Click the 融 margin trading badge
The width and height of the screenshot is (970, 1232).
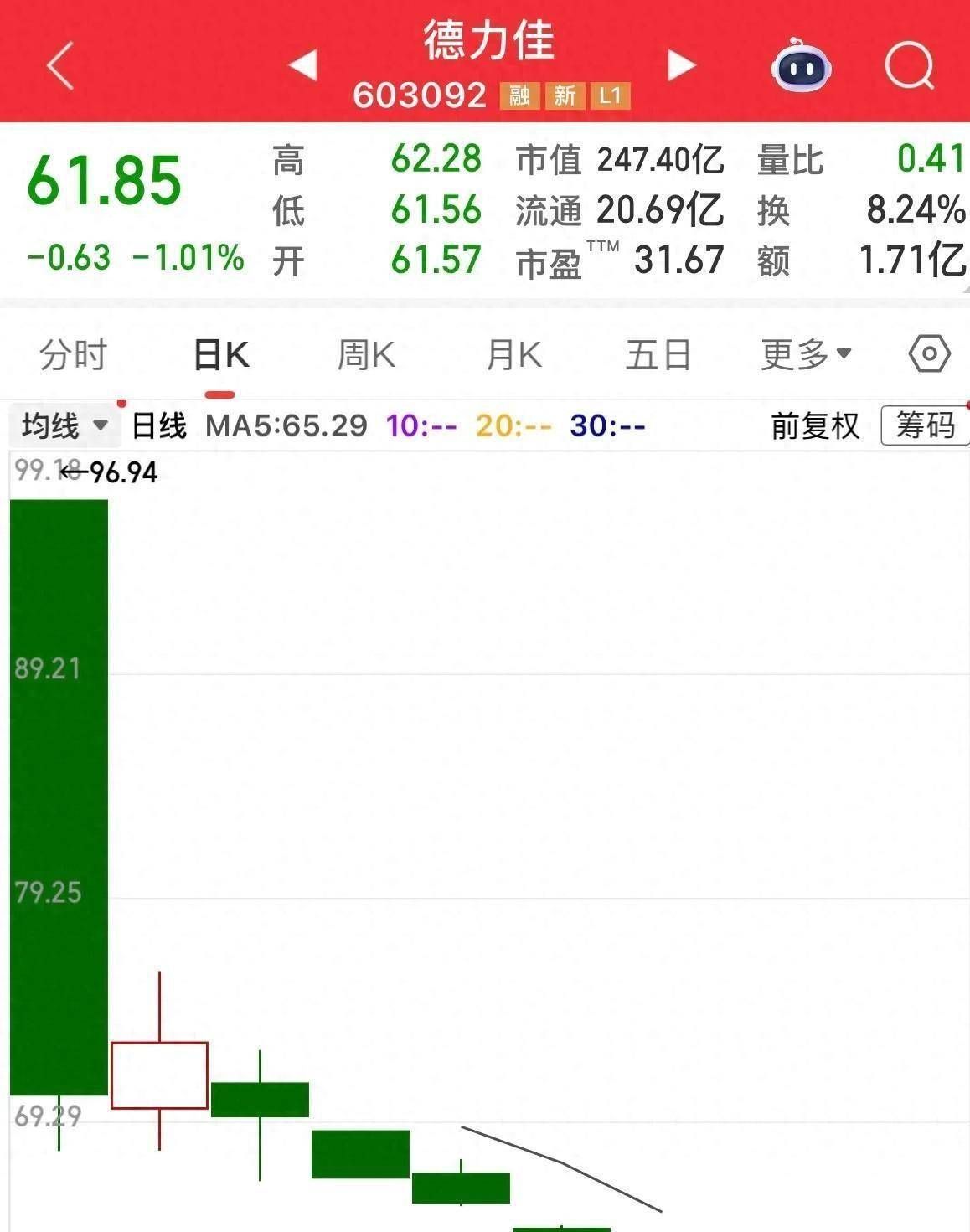519,96
